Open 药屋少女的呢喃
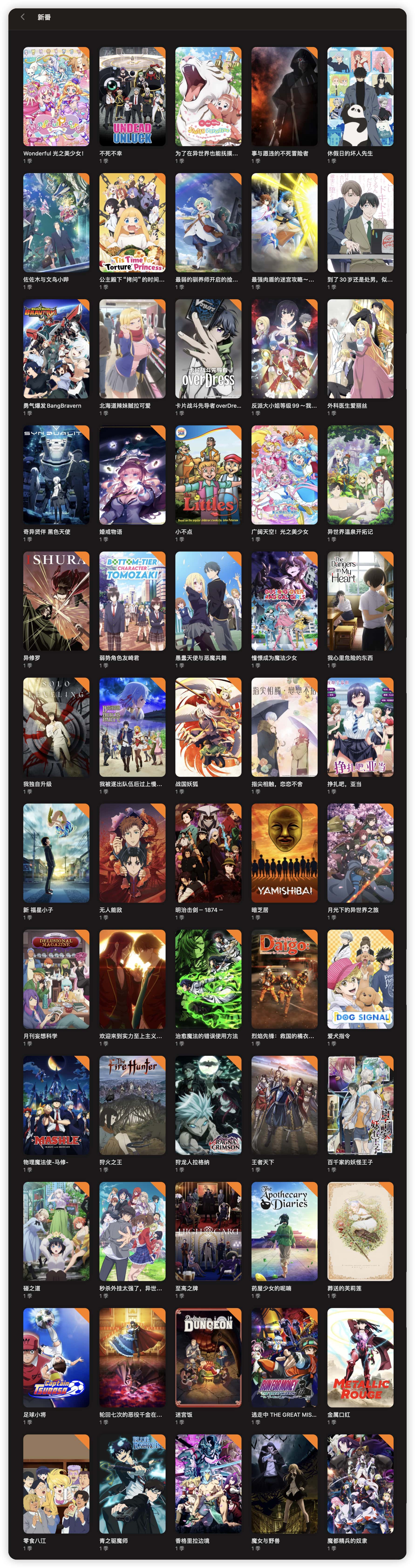 (284, 1231)
